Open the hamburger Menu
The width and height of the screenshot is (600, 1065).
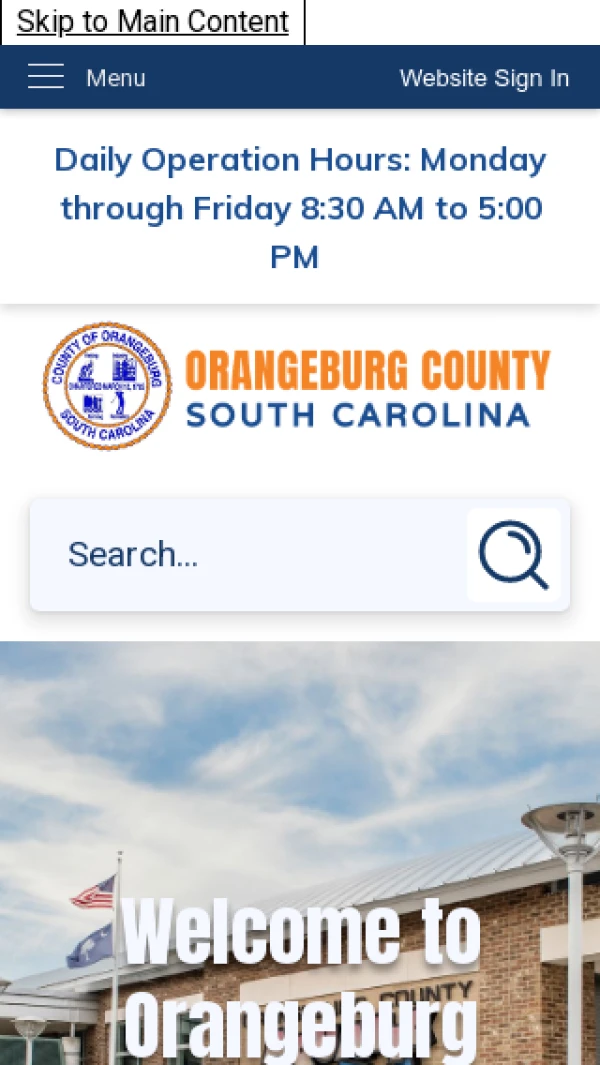point(86,78)
